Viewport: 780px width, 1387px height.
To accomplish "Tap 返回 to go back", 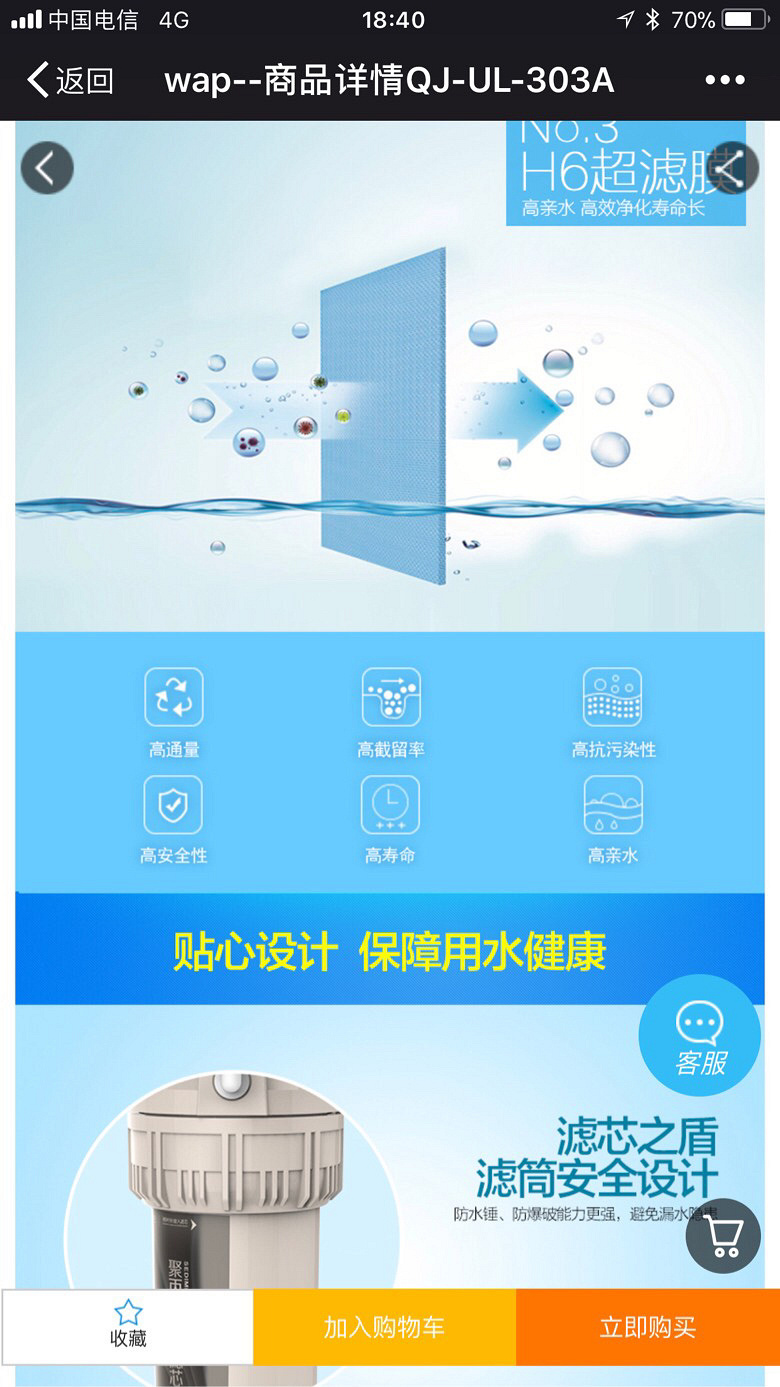I will (68, 80).
